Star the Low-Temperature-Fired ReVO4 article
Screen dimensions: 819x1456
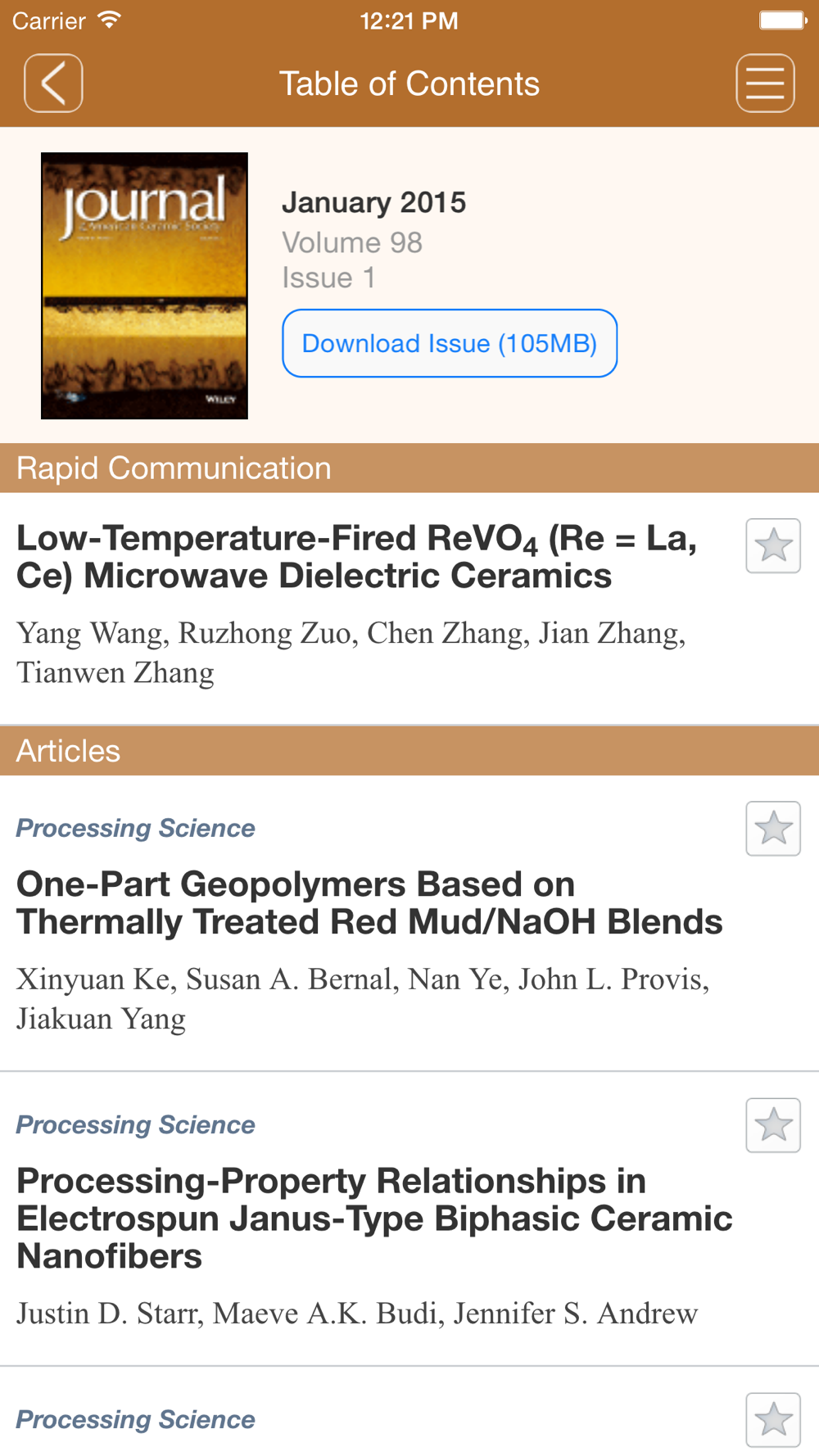[773, 545]
